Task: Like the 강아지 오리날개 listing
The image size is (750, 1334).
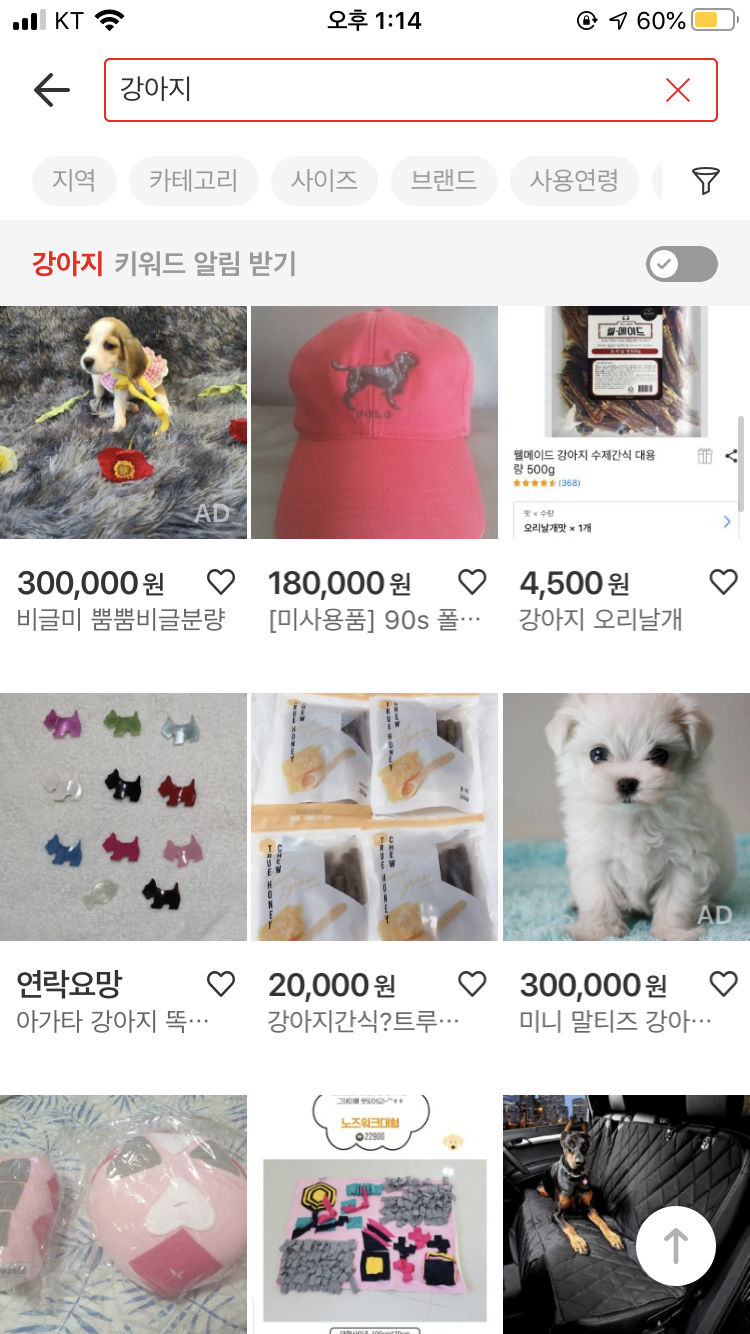Action: tap(722, 582)
